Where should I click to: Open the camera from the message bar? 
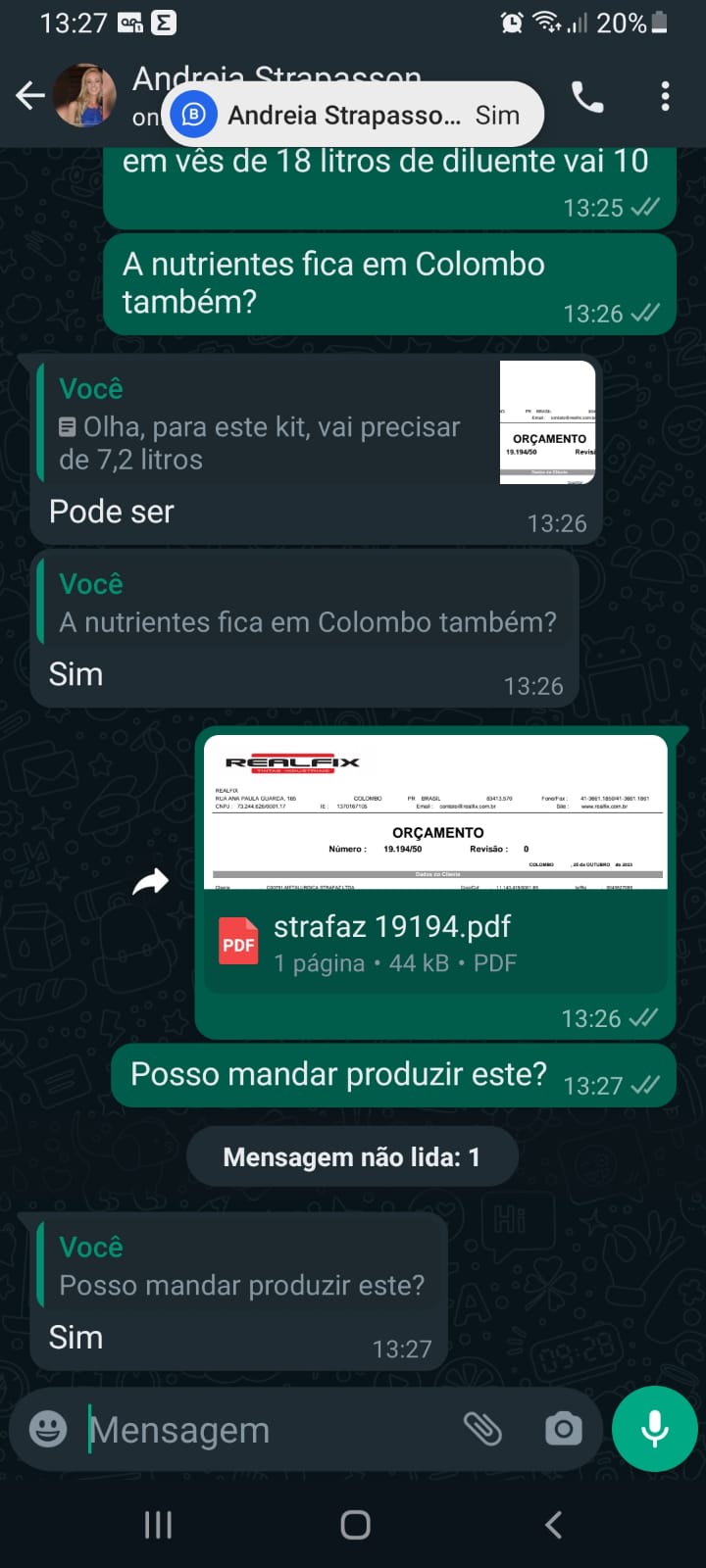point(563,1429)
